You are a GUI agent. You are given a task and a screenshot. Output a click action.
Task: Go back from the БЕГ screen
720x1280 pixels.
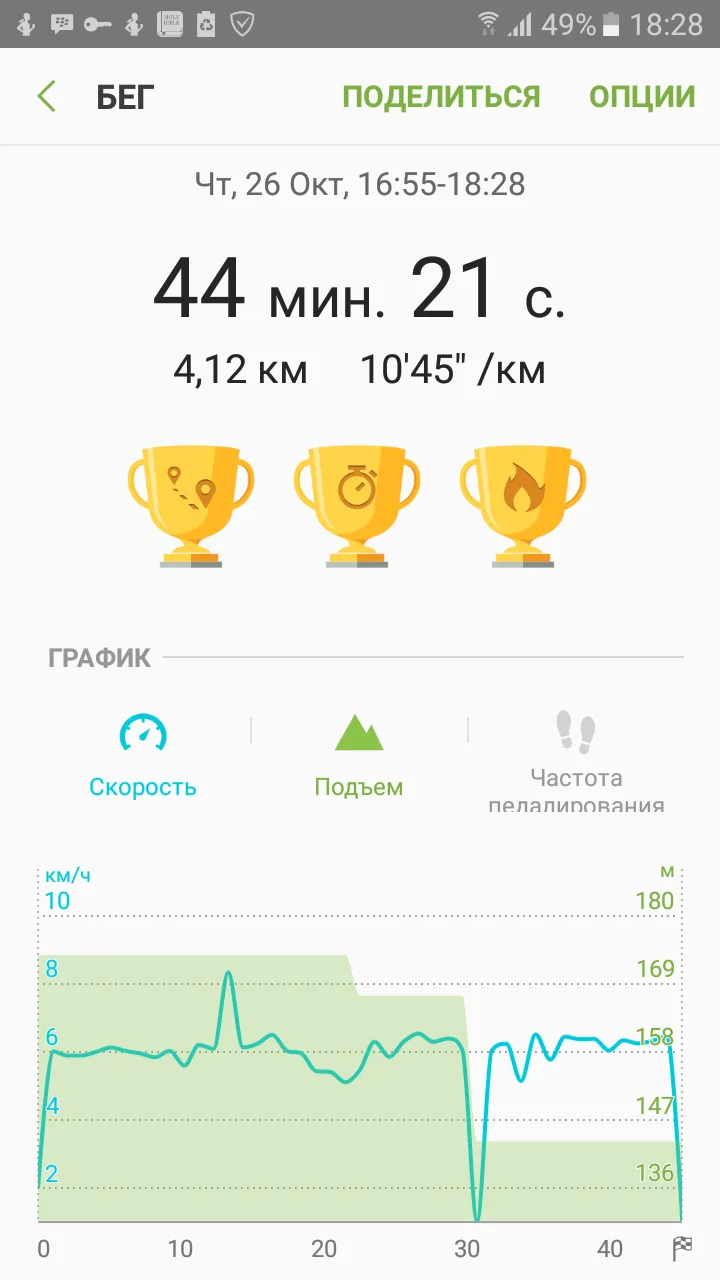click(x=46, y=97)
